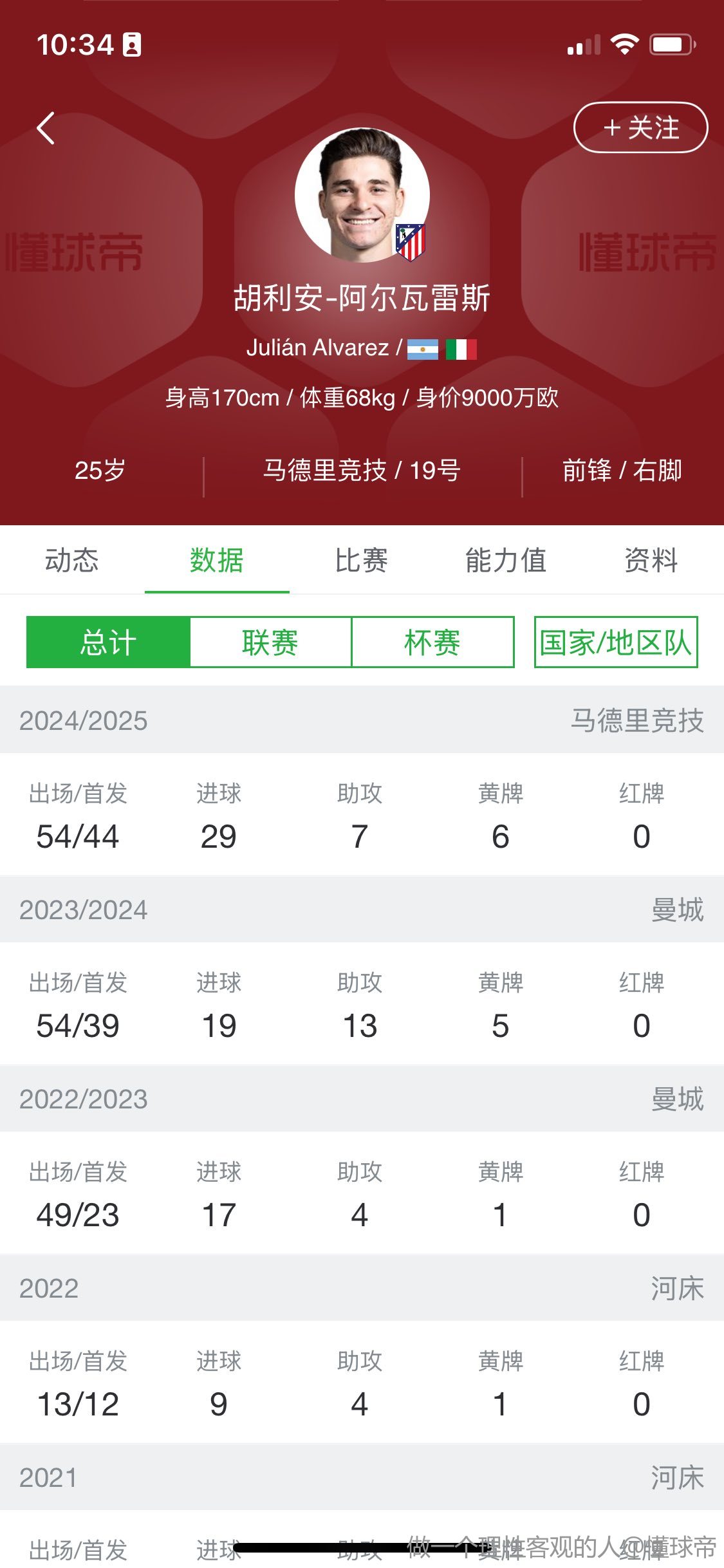
Task: Open the 马德里竞技 / 19号 team info
Action: point(362,471)
